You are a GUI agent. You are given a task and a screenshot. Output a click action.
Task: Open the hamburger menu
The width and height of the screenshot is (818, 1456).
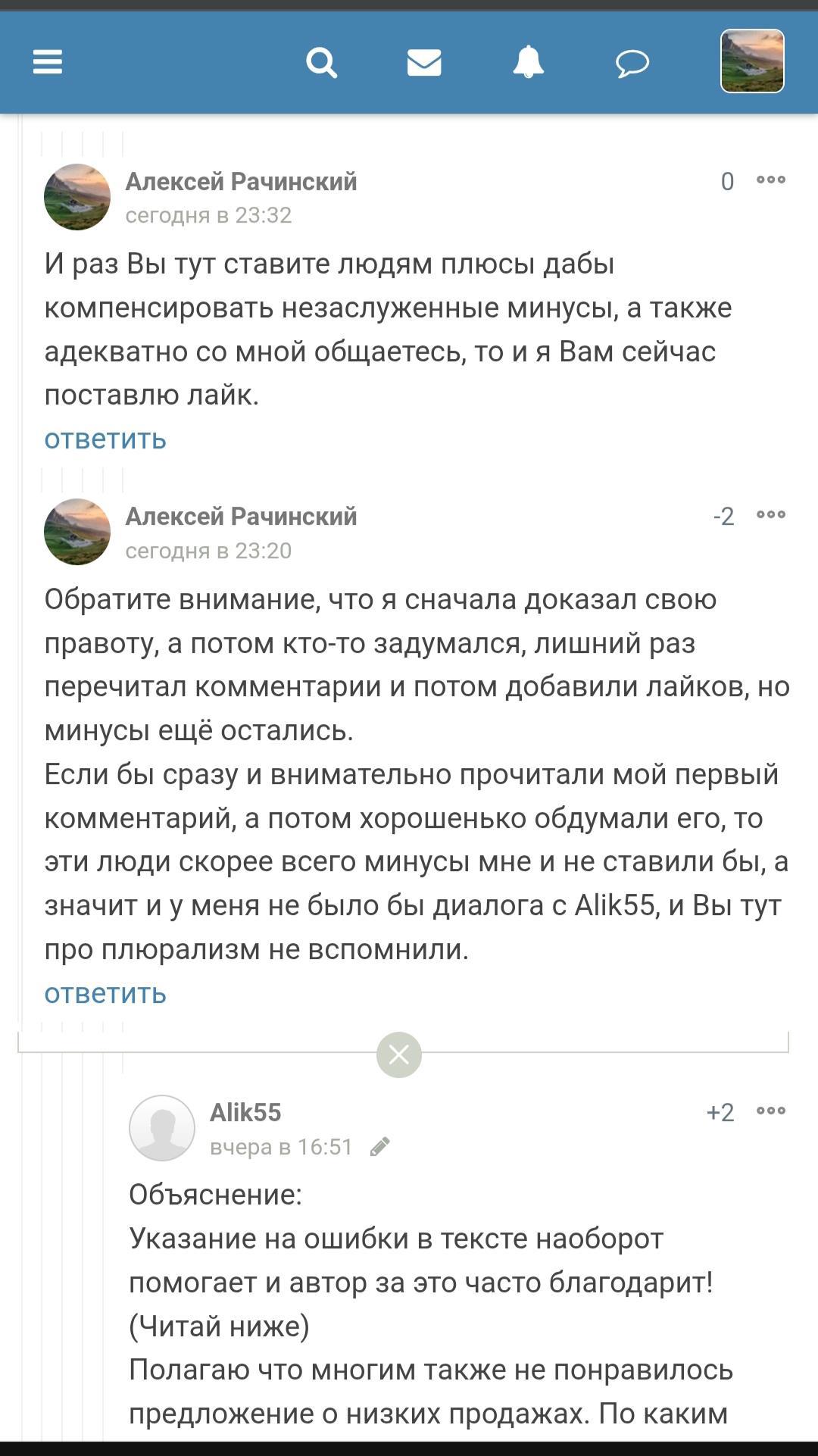47,62
